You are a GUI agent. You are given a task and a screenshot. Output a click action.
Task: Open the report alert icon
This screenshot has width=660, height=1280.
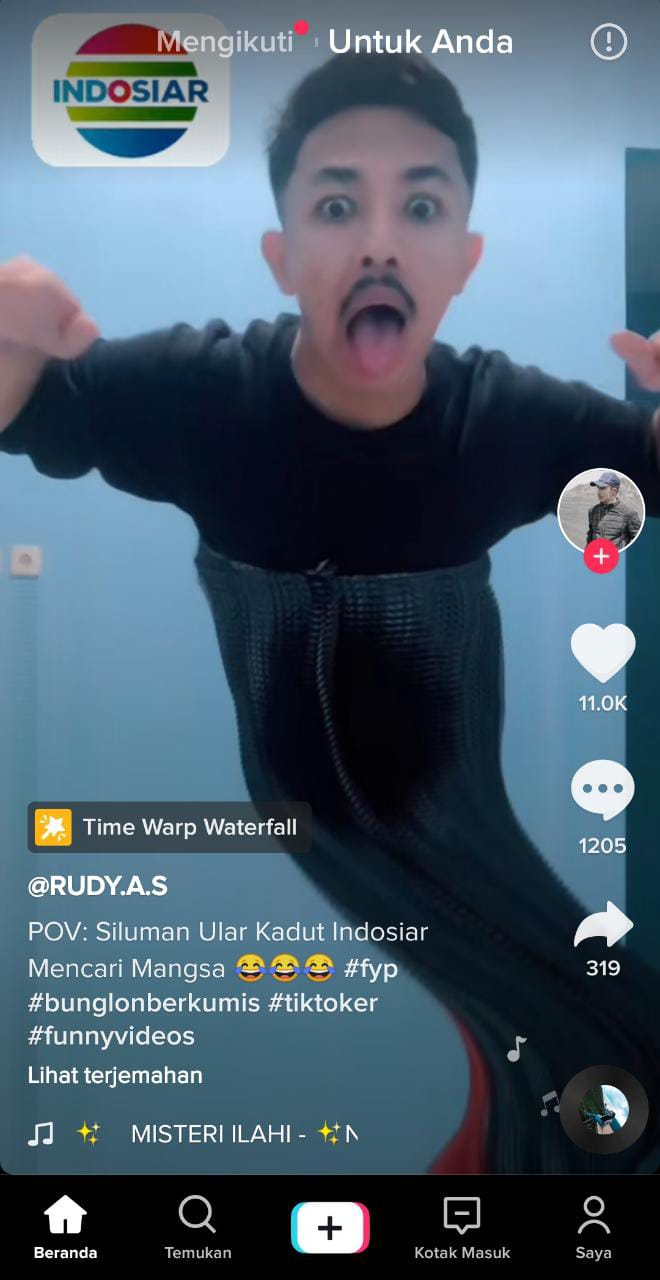608,42
